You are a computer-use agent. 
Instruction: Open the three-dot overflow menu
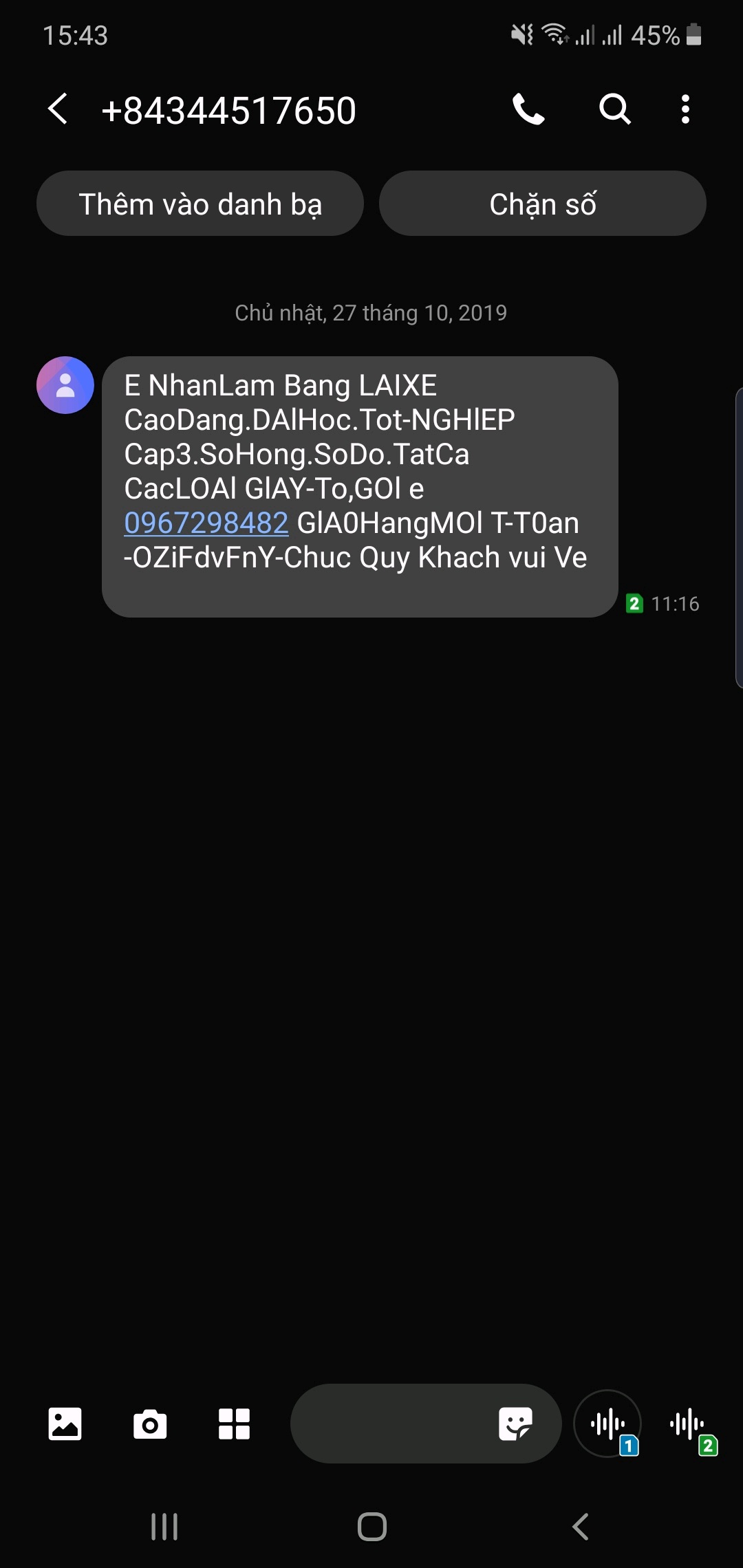(685, 109)
